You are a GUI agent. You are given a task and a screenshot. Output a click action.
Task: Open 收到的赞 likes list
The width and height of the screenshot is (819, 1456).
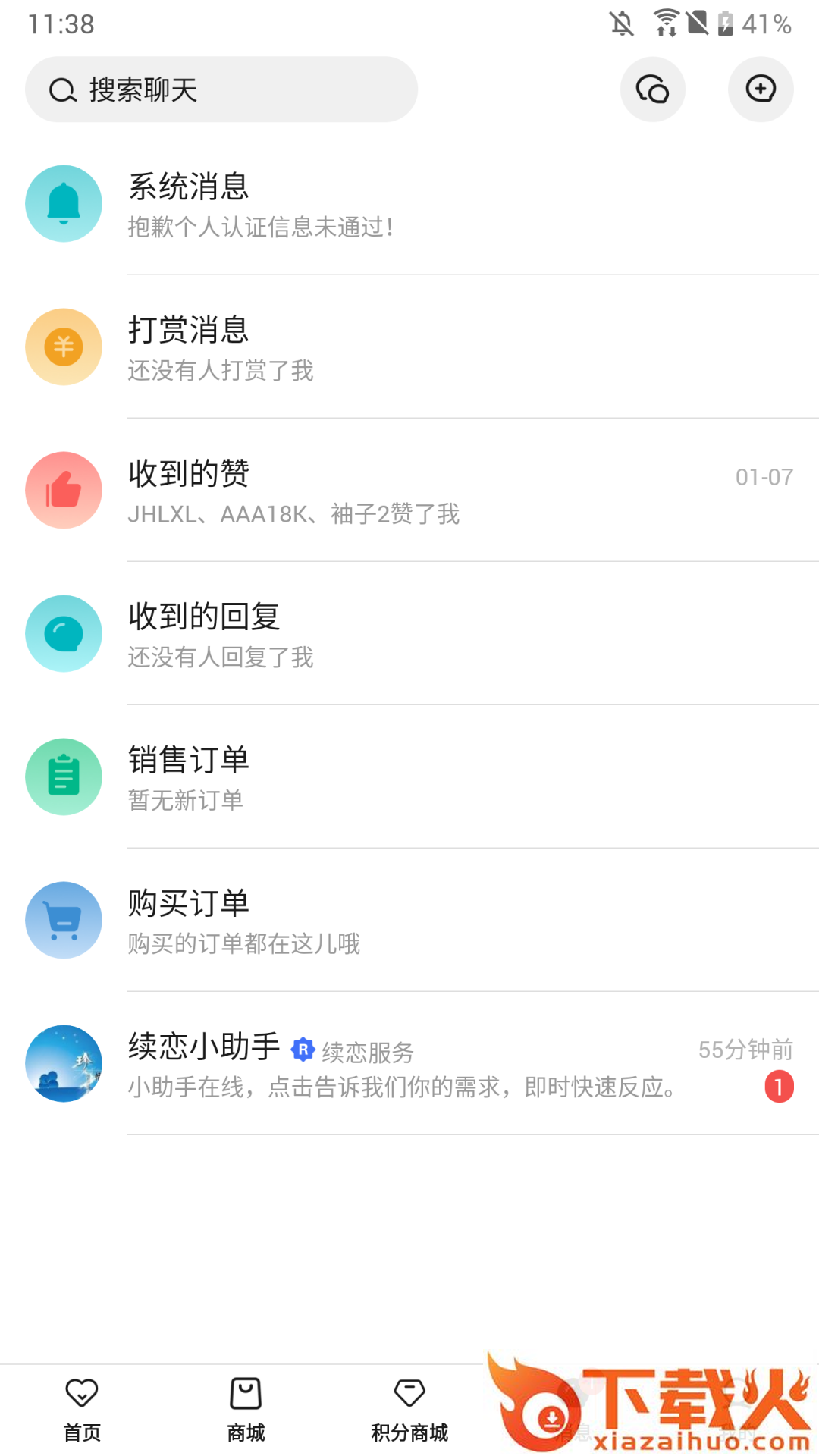point(409,490)
